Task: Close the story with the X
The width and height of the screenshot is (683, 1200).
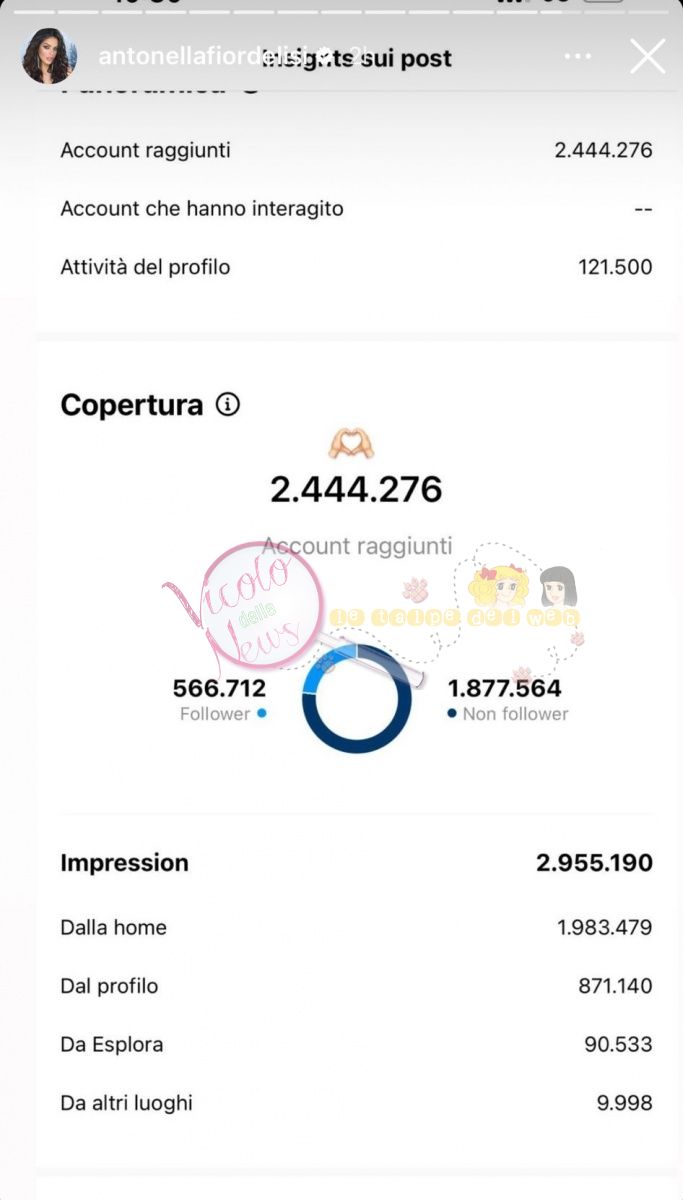Action: (647, 57)
